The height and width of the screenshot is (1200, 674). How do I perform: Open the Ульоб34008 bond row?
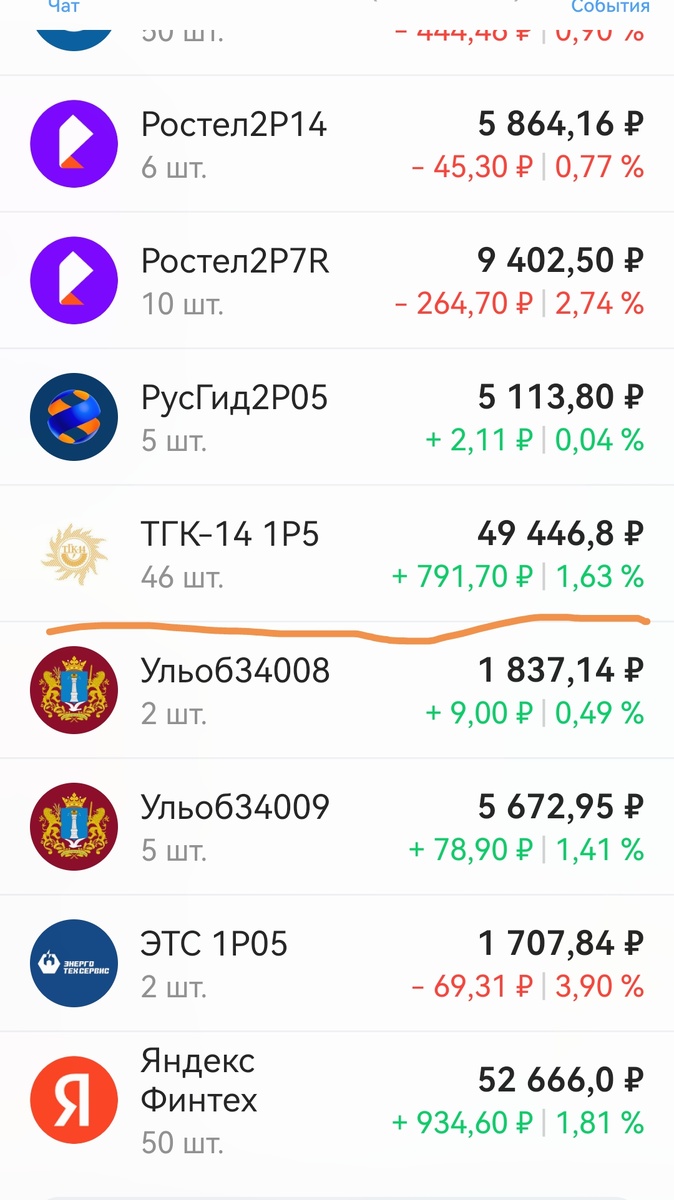click(x=337, y=690)
